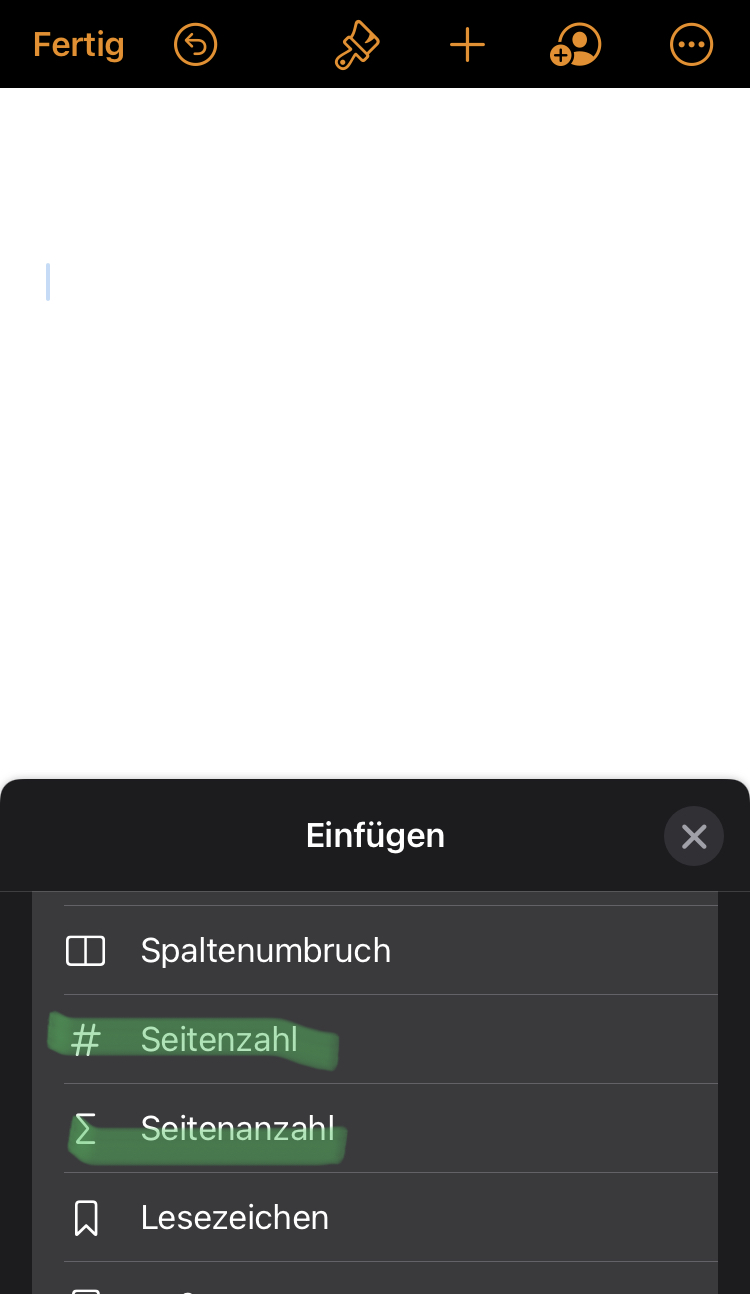Open the format paintbrush menu
Screen dimensions: 750x1294
(357, 45)
